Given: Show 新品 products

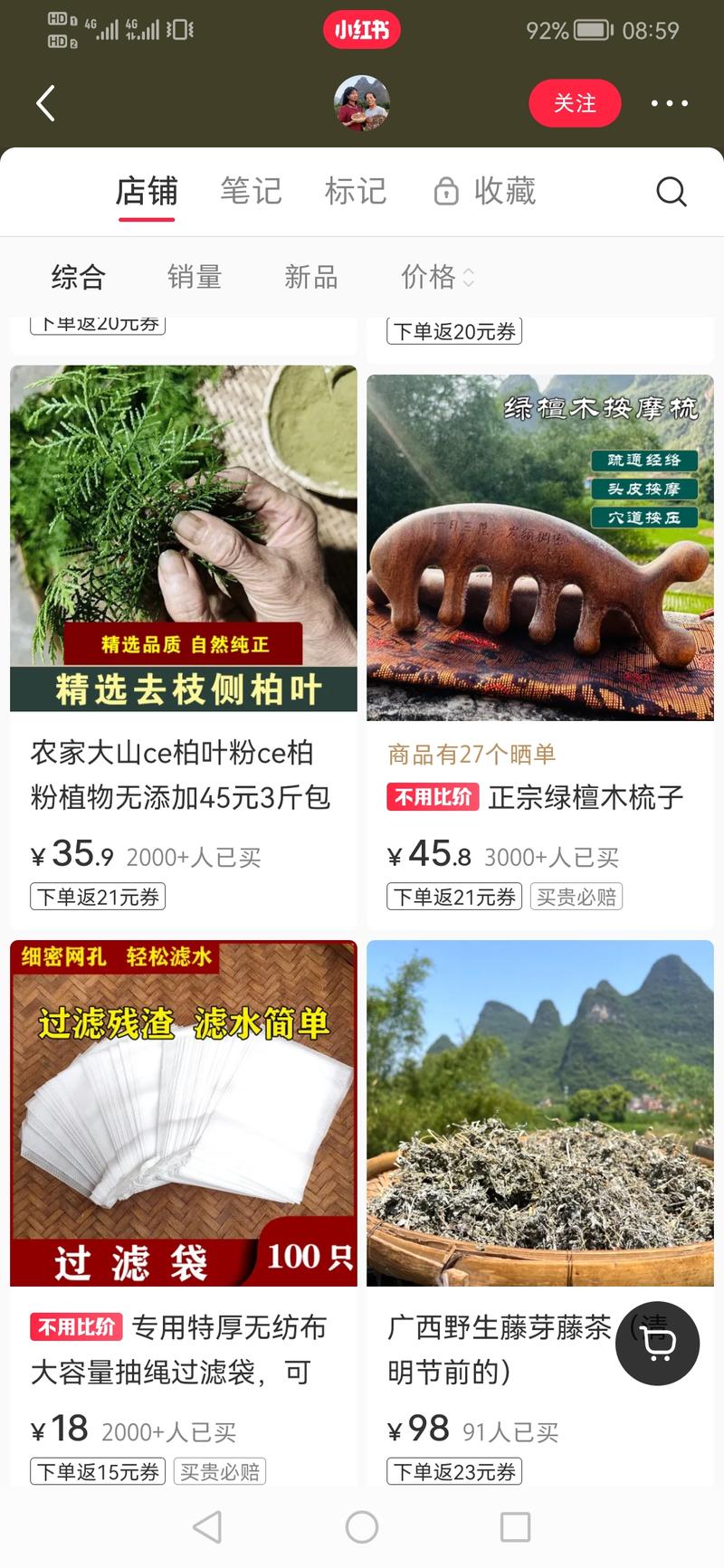Looking at the screenshot, I should (x=311, y=277).
